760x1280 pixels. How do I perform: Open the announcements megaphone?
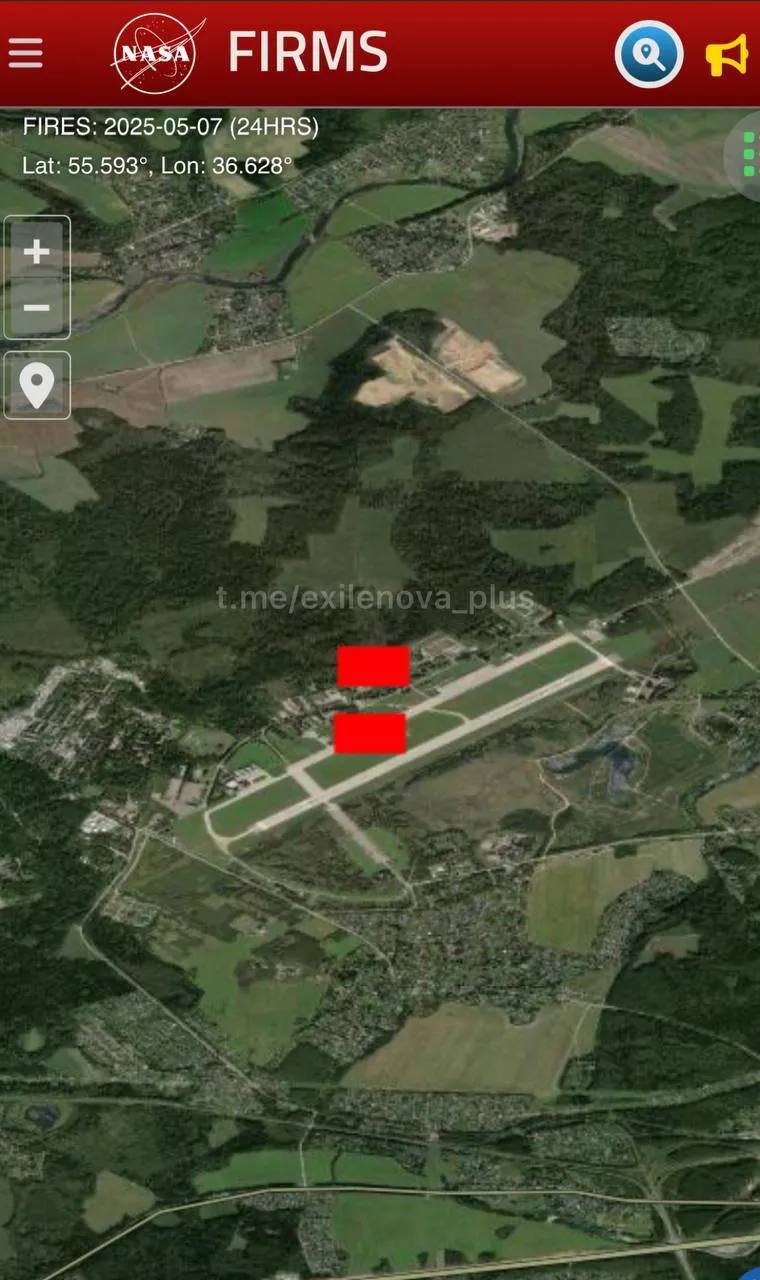(727, 55)
